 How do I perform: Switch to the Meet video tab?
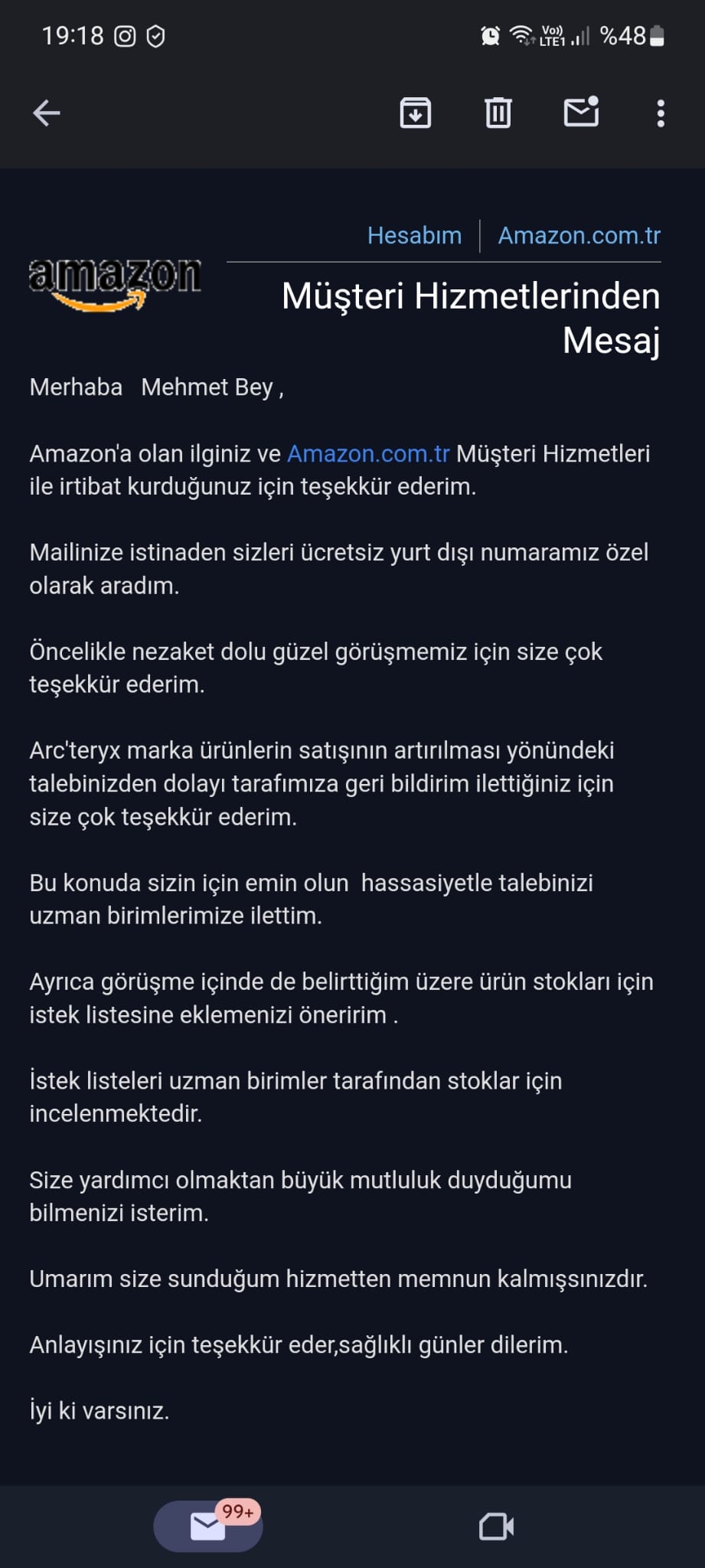[496, 1526]
